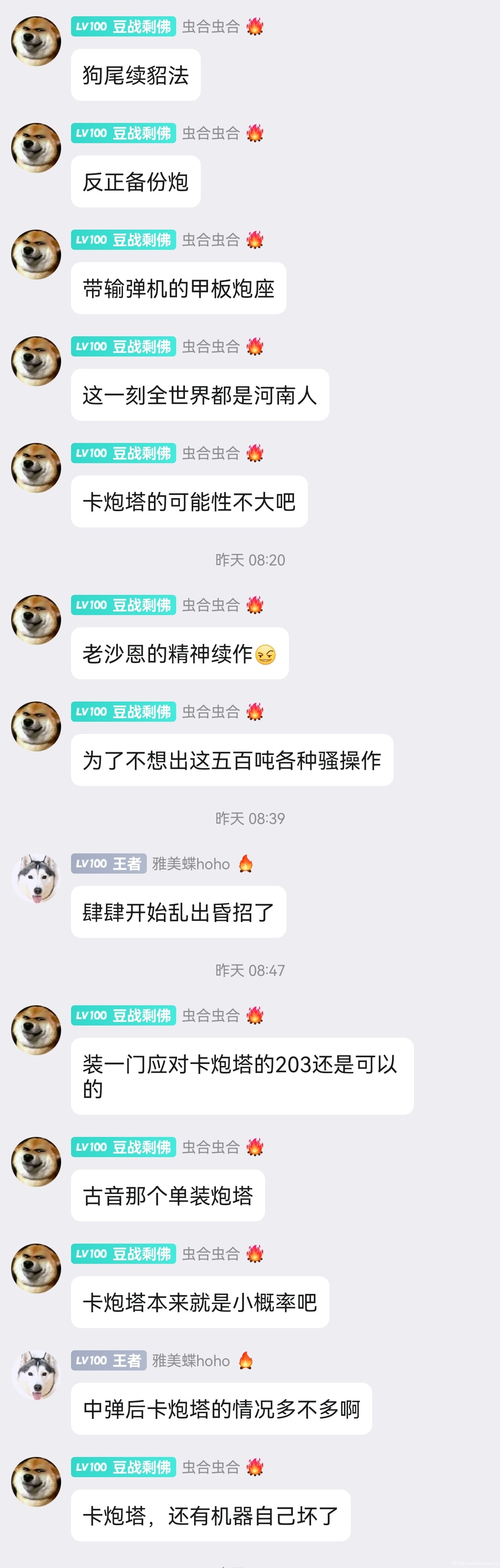
Task: Tap the 豆战剩佛 level badge above 卡炮塔本来就是小概率吧
Action: (x=123, y=1254)
